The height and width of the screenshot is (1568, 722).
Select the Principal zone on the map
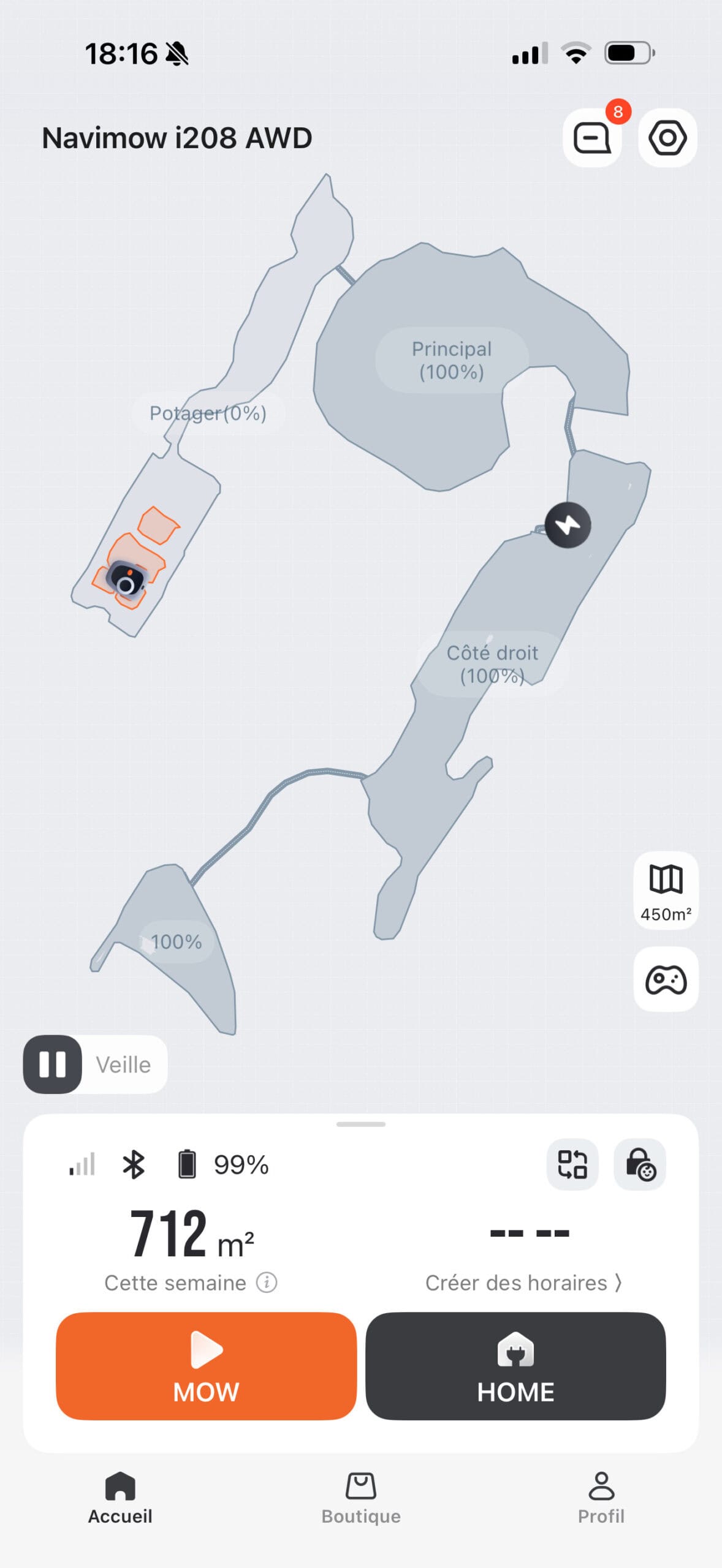pyautogui.click(x=452, y=360)
